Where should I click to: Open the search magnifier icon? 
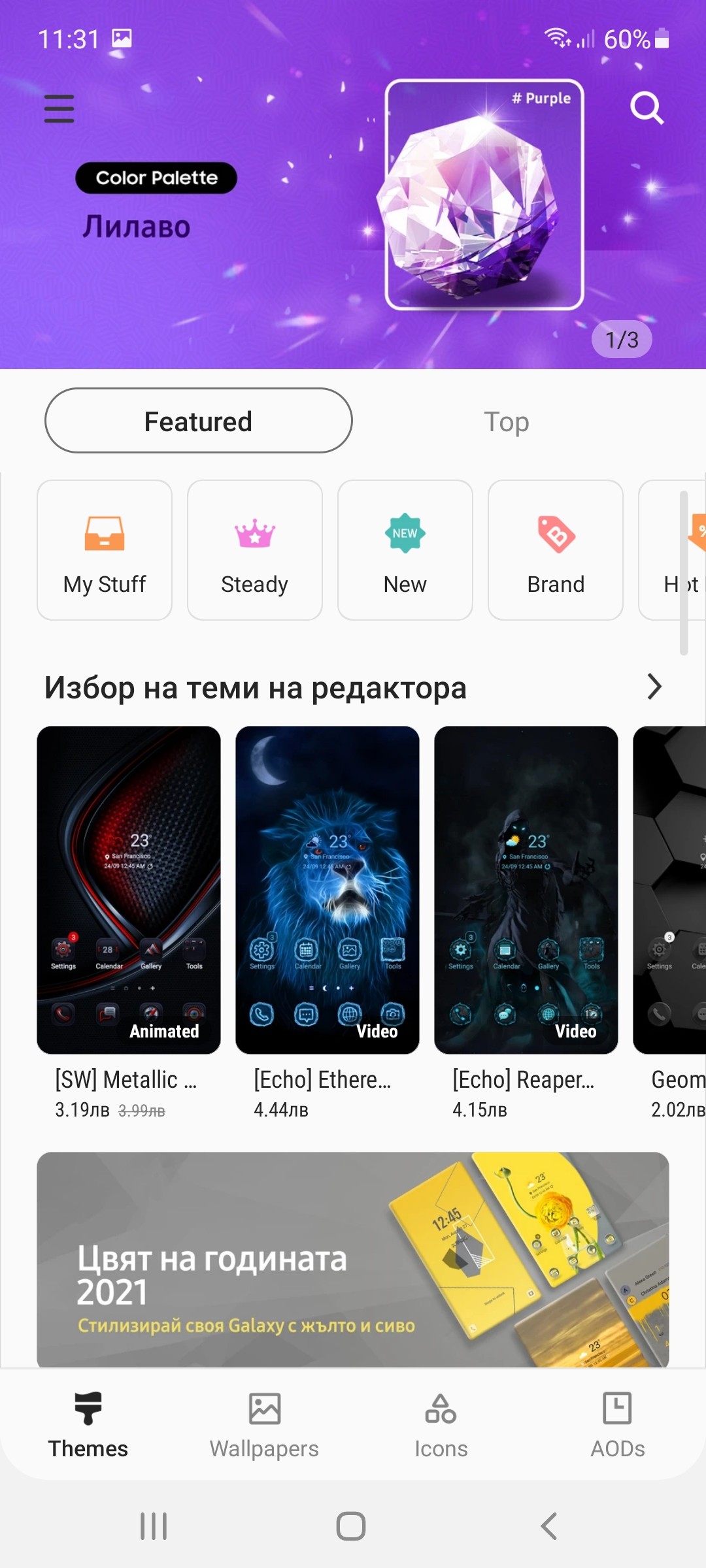(x=647, y=108)
